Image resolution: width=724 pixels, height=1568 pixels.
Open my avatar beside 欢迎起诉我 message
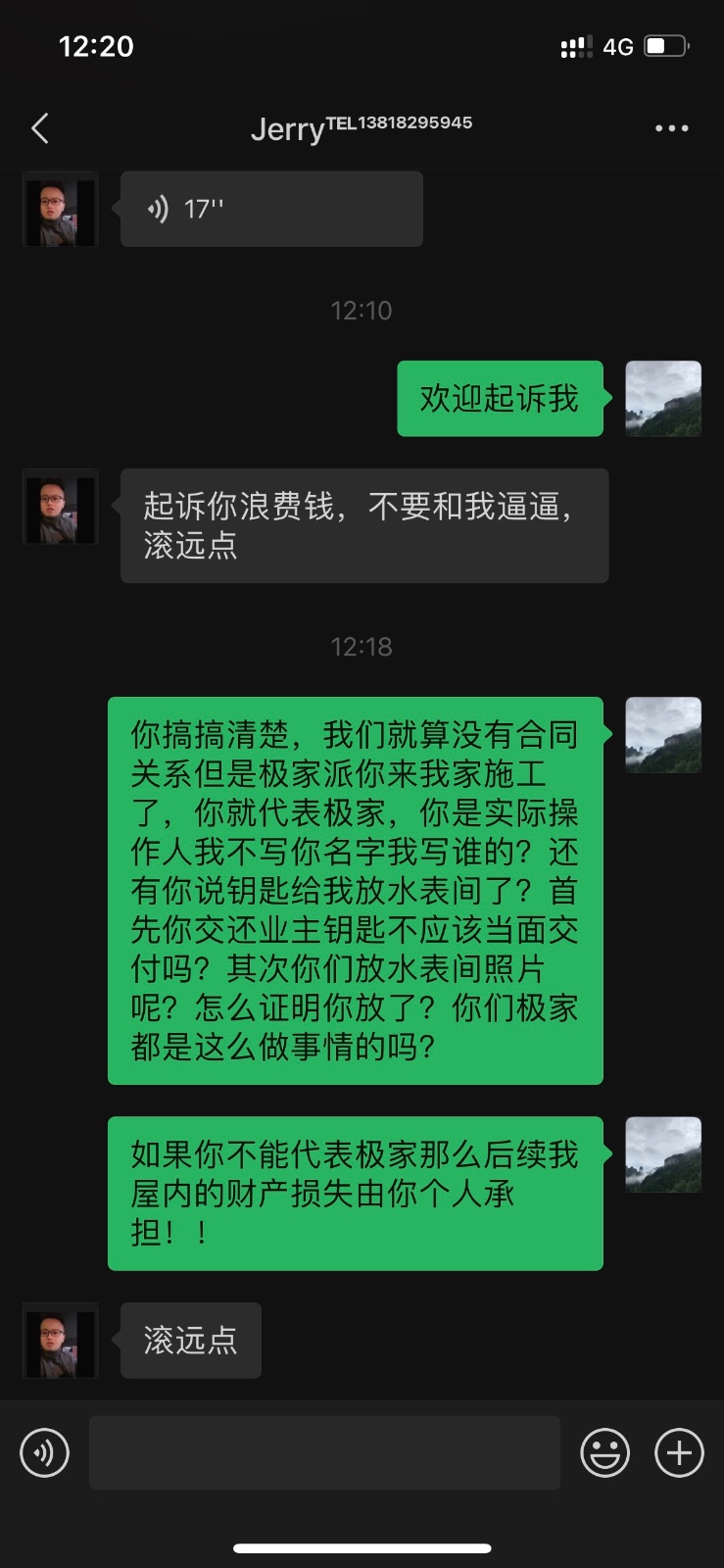[x=663, y=398]
